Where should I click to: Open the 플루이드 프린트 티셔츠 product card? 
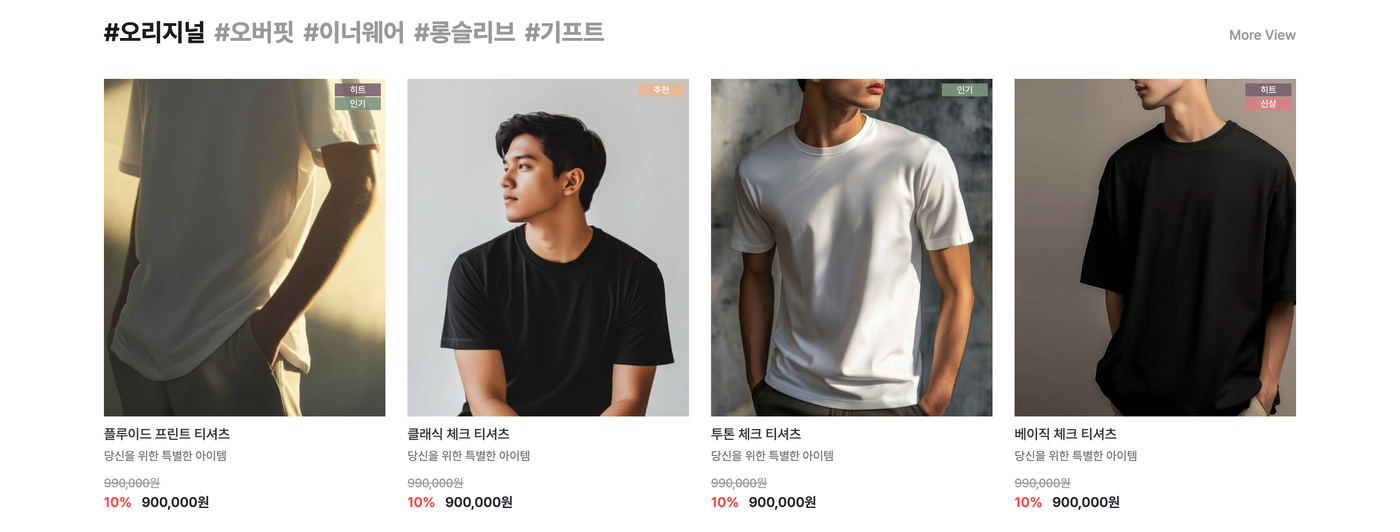244,247
